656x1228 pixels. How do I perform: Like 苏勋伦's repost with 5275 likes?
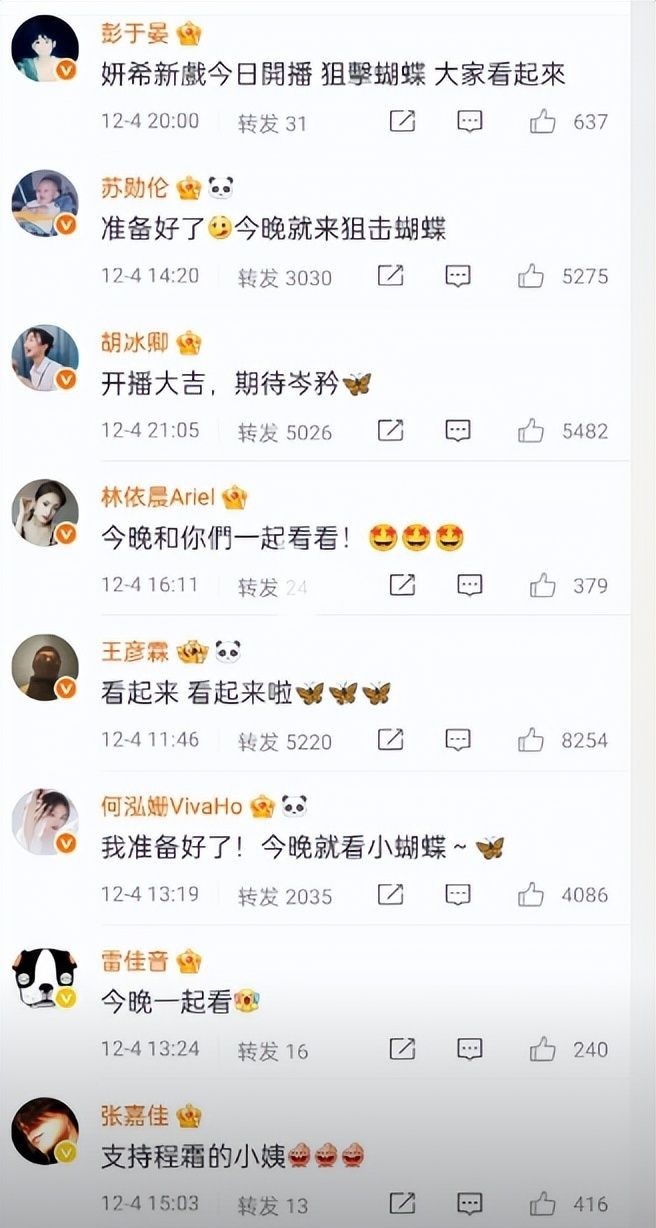(x=531, y=276)
